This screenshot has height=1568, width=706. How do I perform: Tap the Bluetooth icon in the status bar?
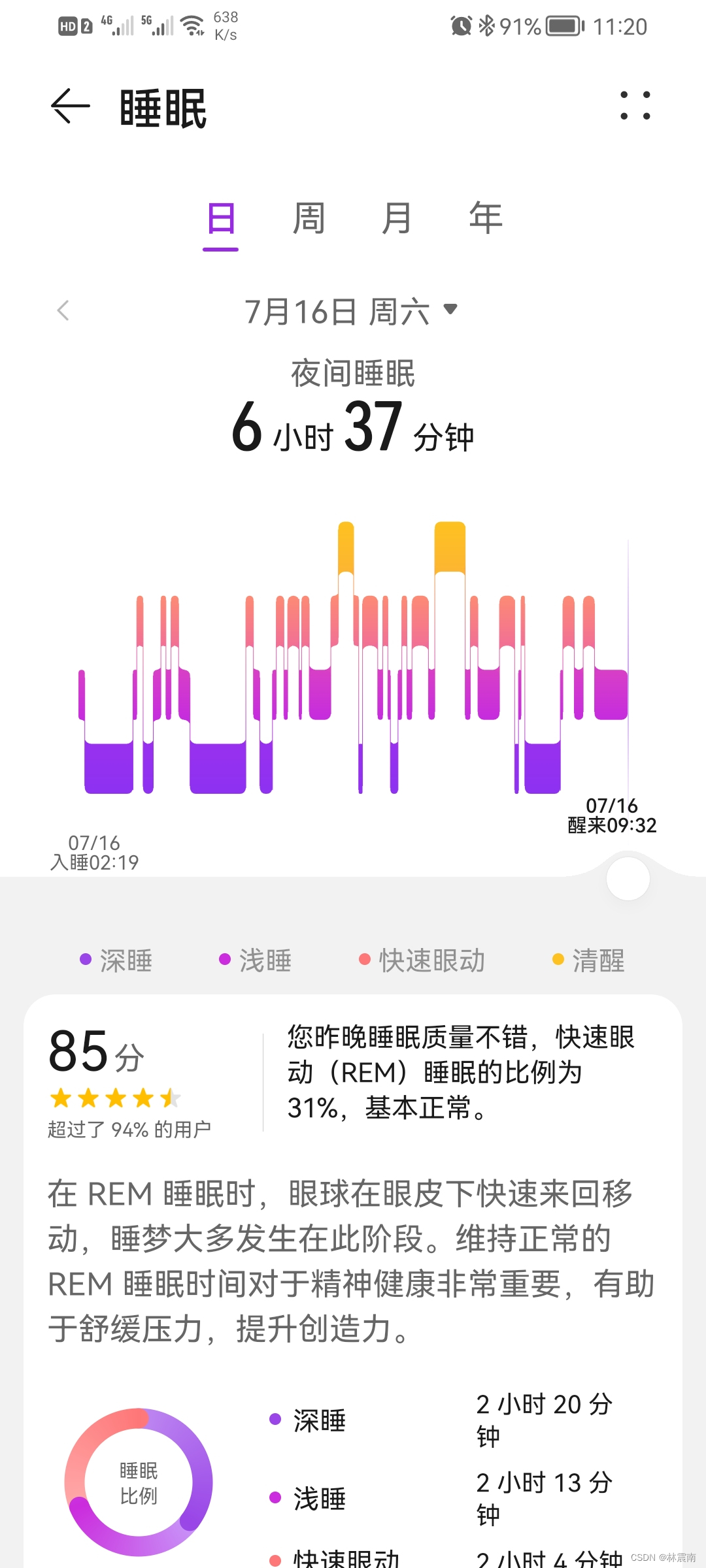(x=487, y=26)
